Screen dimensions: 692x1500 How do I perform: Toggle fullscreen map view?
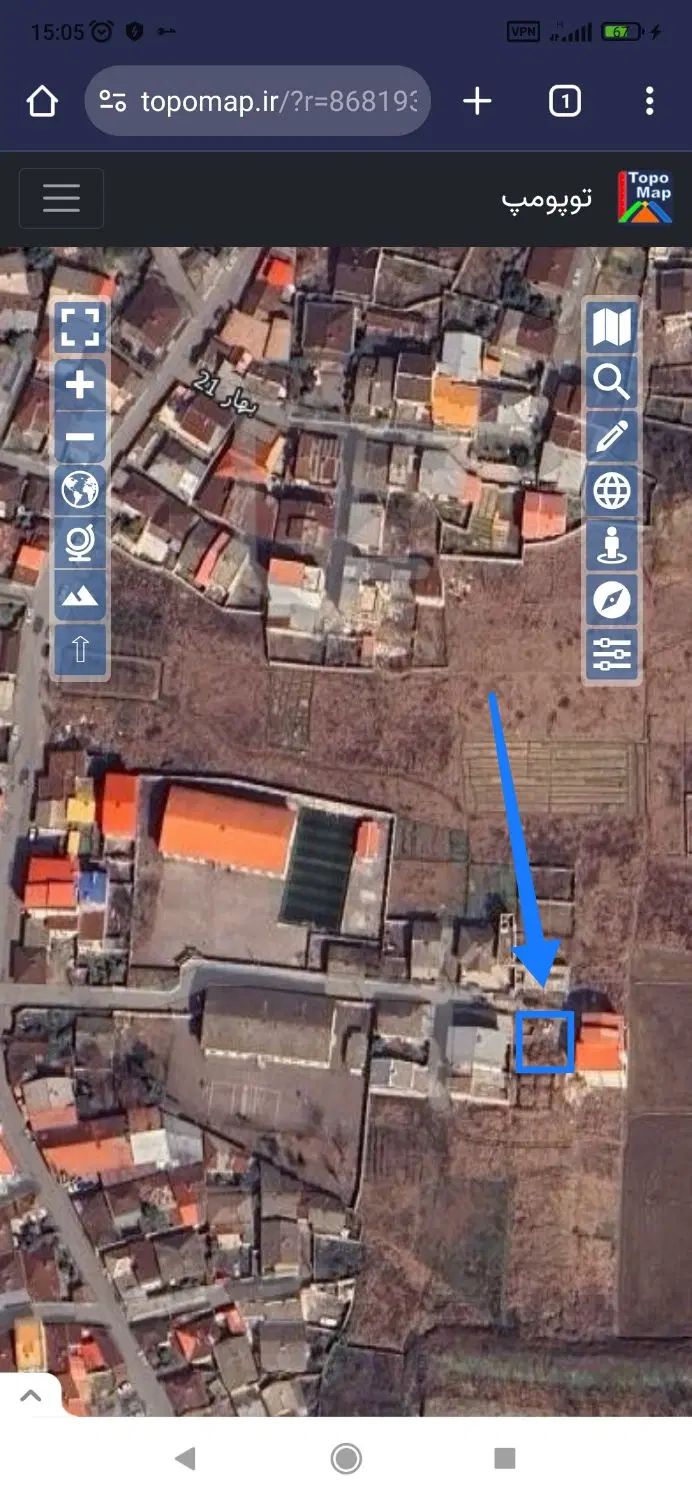80,328
